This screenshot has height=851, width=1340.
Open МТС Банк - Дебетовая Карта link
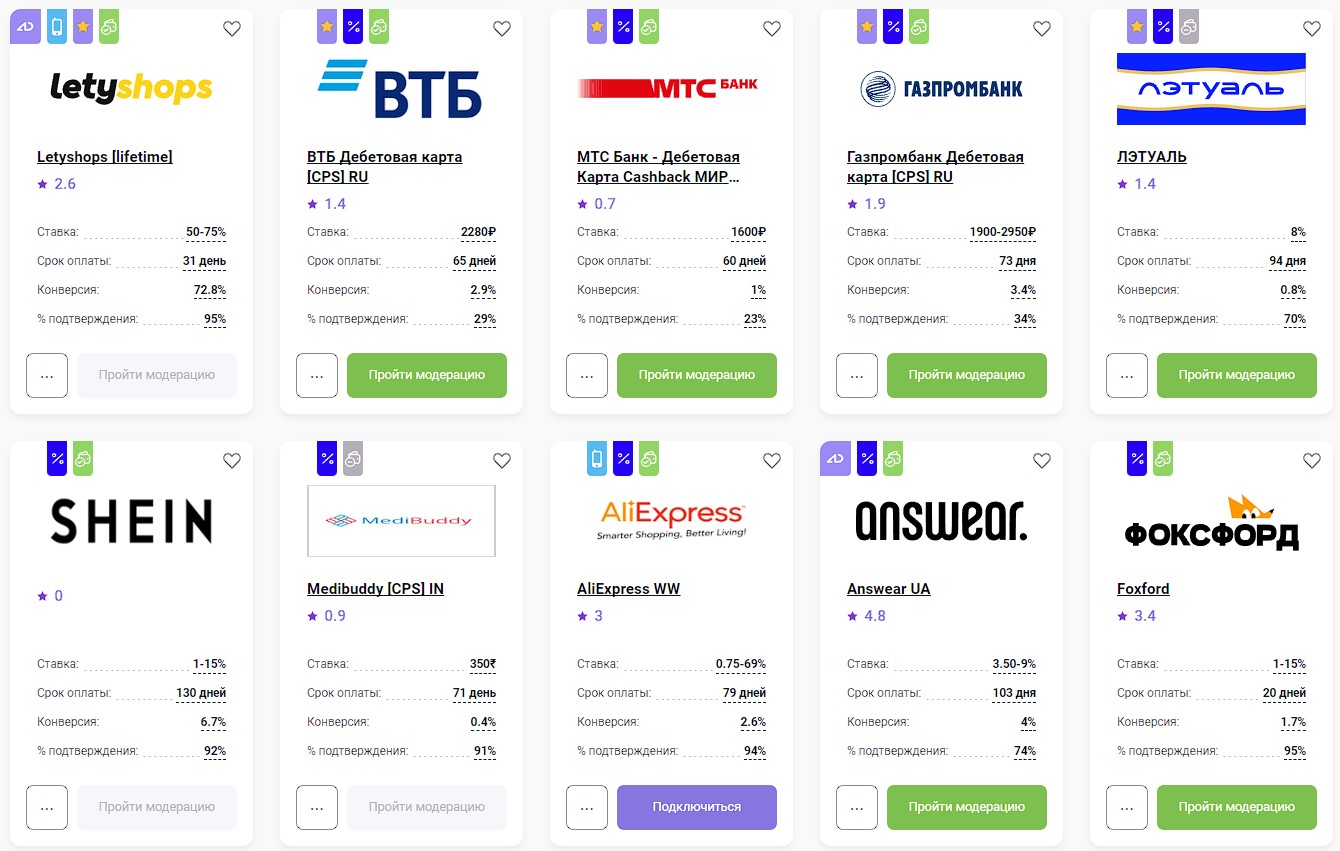(x=659, y=167)
